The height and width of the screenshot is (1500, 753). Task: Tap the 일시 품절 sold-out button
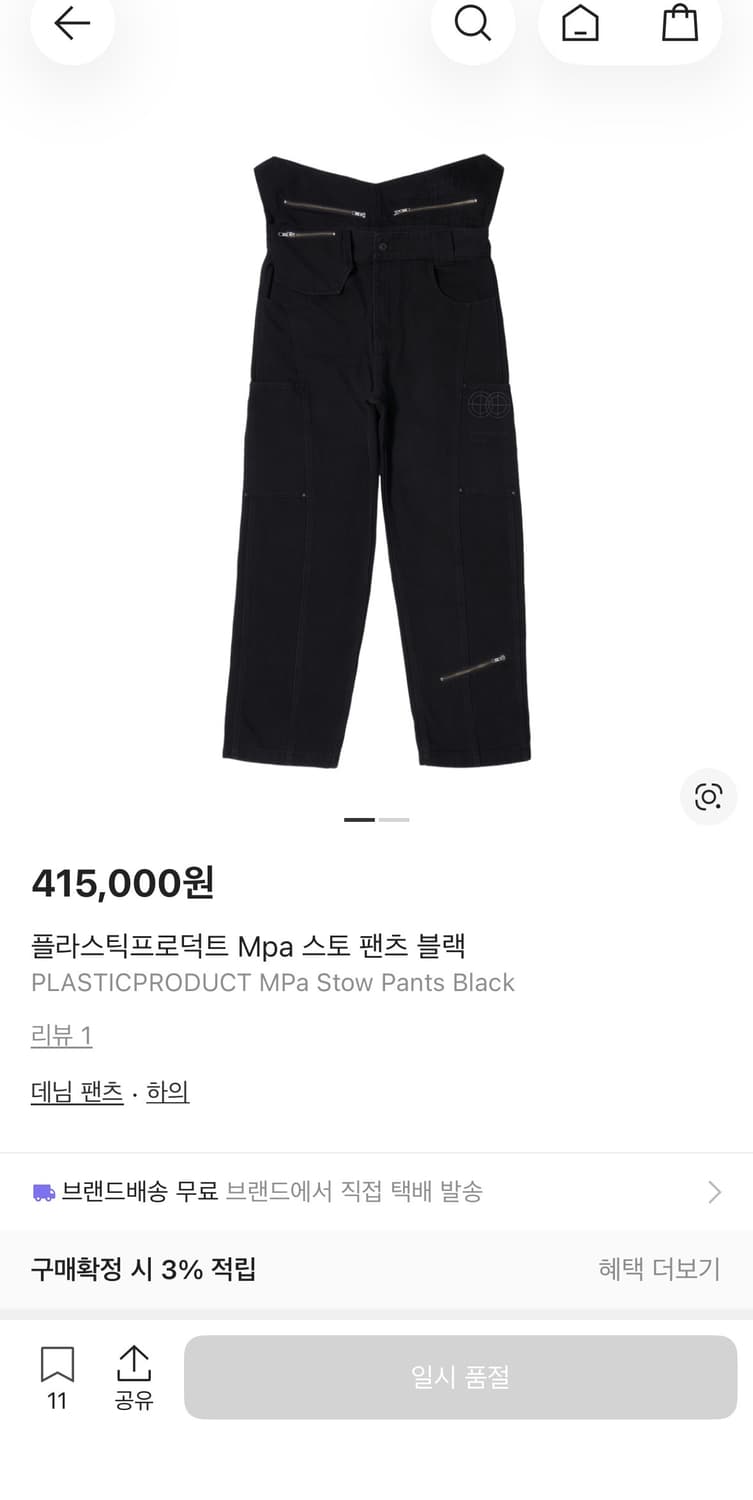(x=457, y=1377)
